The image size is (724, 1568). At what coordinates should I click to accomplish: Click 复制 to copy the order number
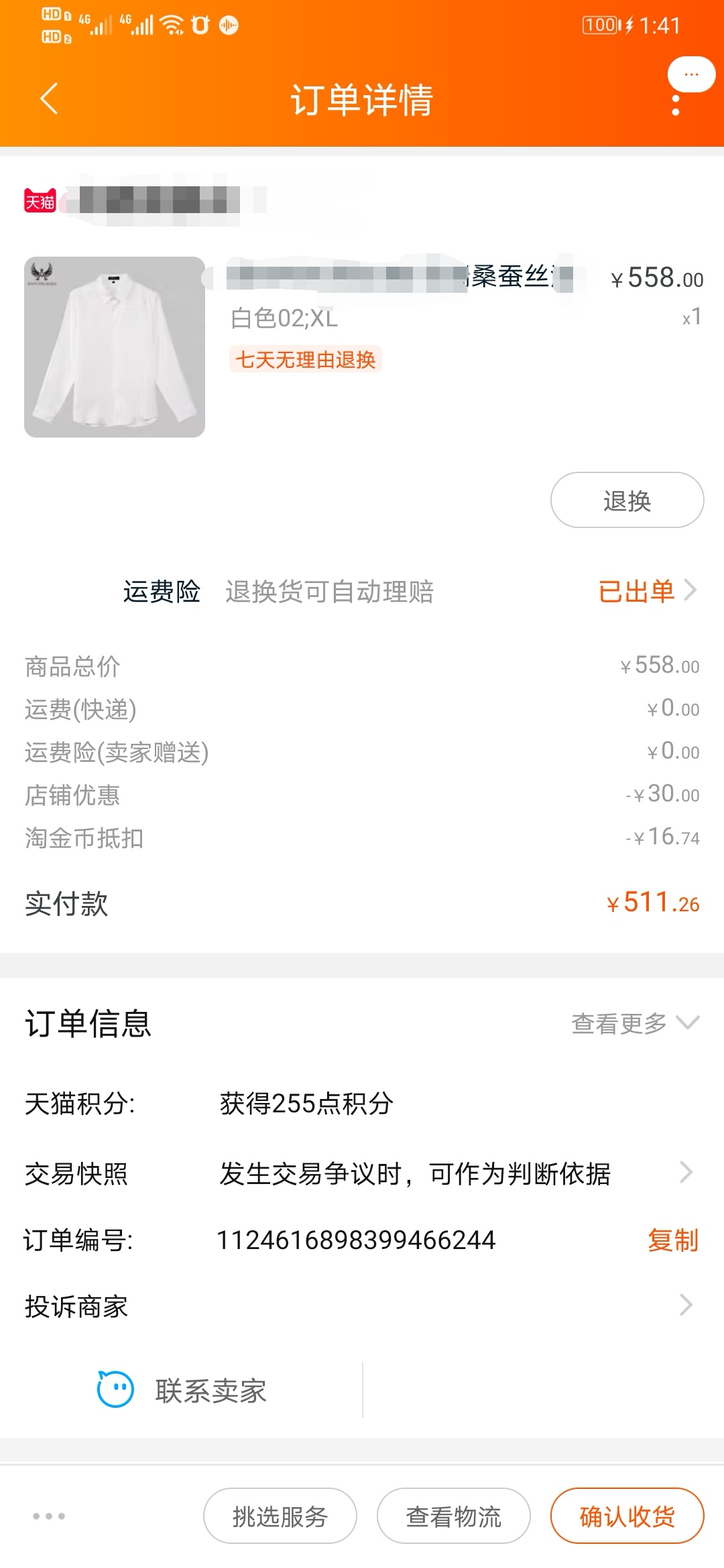coord(672,1239)
